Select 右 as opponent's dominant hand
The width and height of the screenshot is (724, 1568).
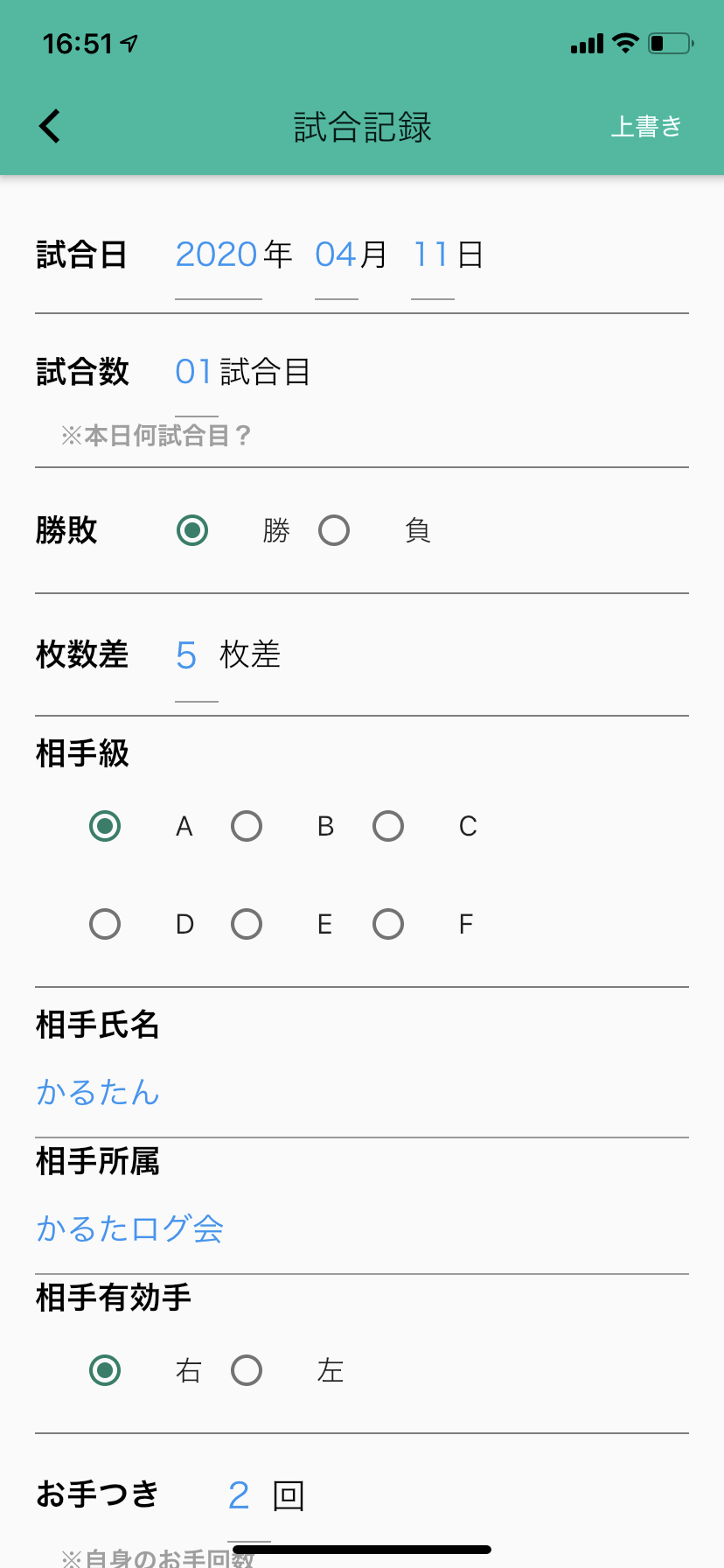pyautogui.click(x=105, y=1370)
